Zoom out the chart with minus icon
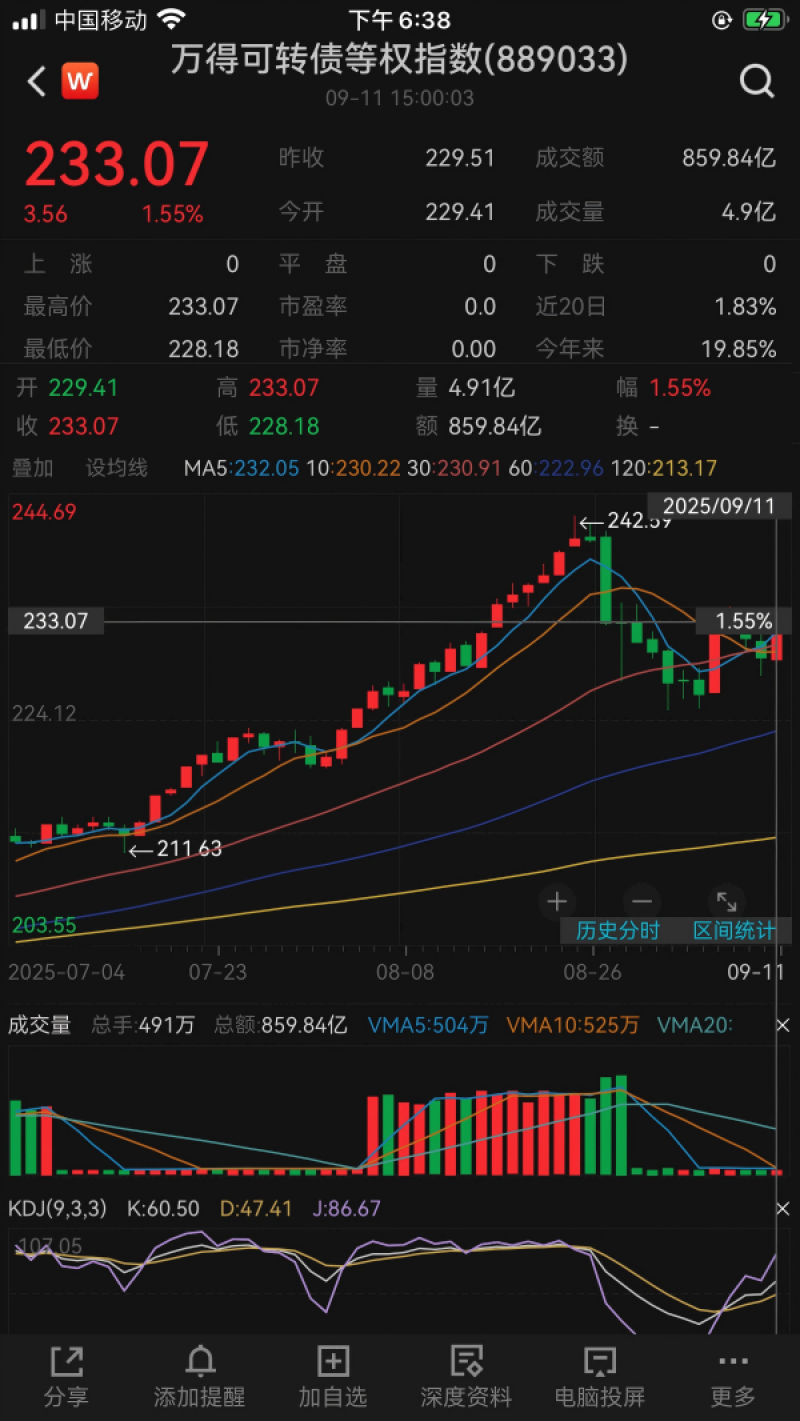The width and height of the screenshot is (800, 1421). (641, 901)
